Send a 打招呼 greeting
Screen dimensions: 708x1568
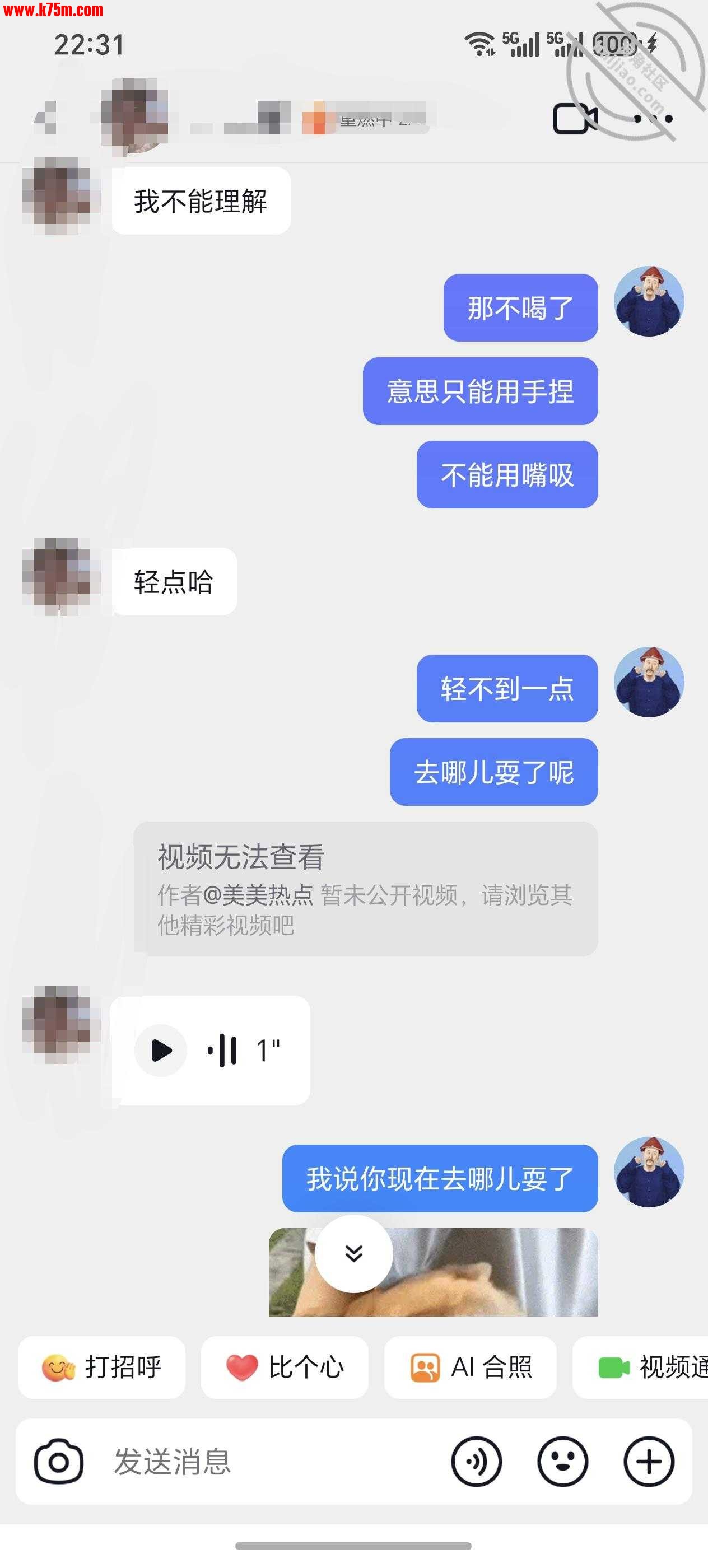102,1367
